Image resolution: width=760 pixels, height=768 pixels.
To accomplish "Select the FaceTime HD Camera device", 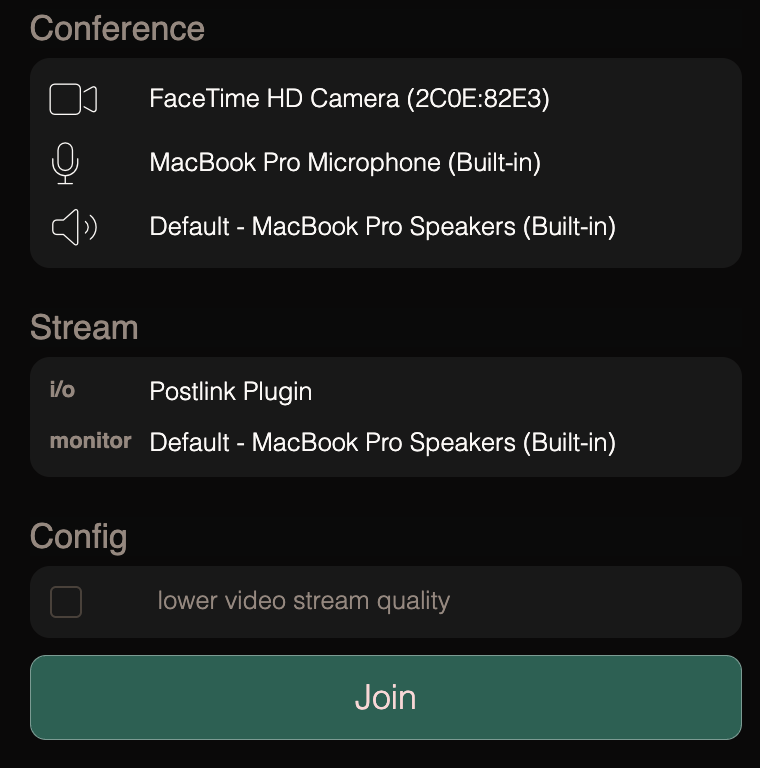I will click(x=349, y=99).
